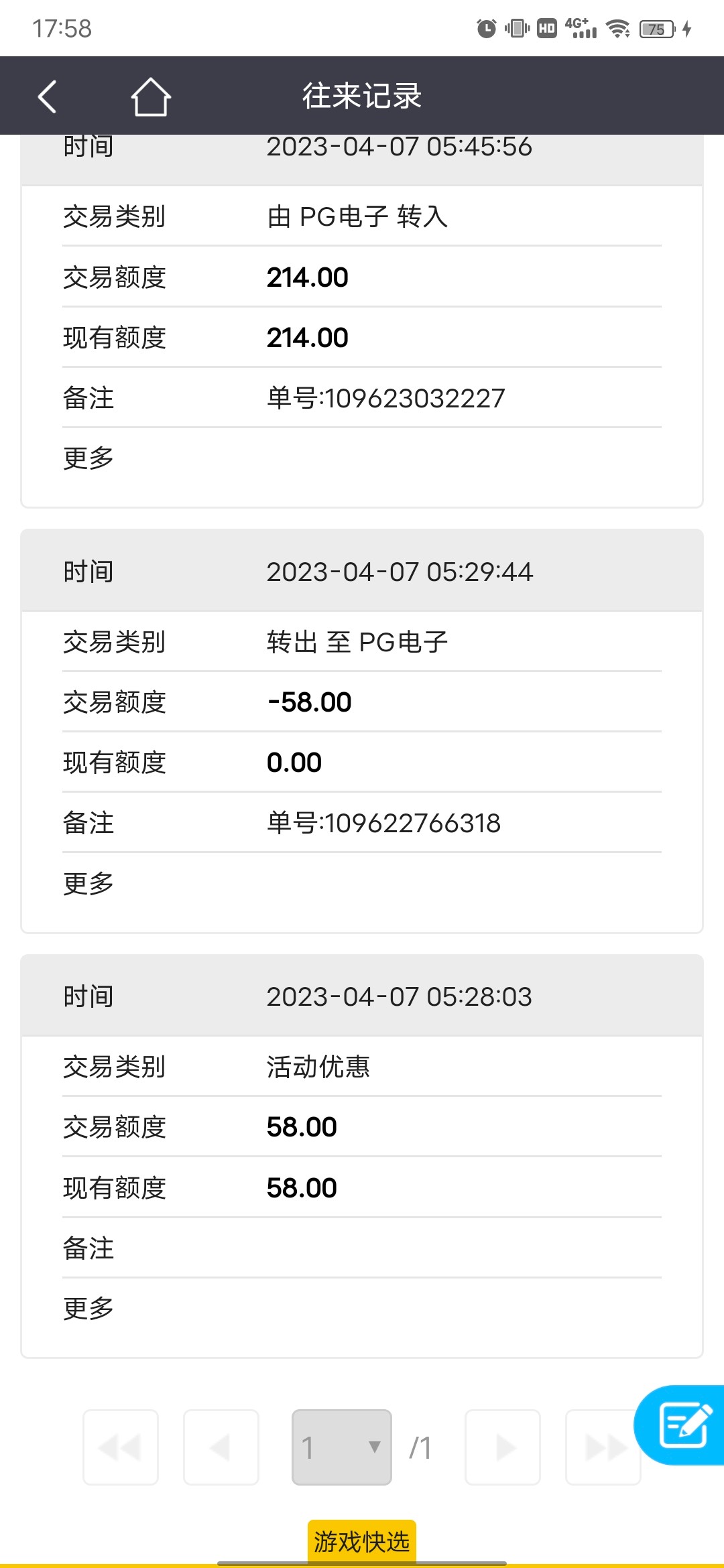
Task: Go to the previous page
Action: click(x=221, y=1447)
